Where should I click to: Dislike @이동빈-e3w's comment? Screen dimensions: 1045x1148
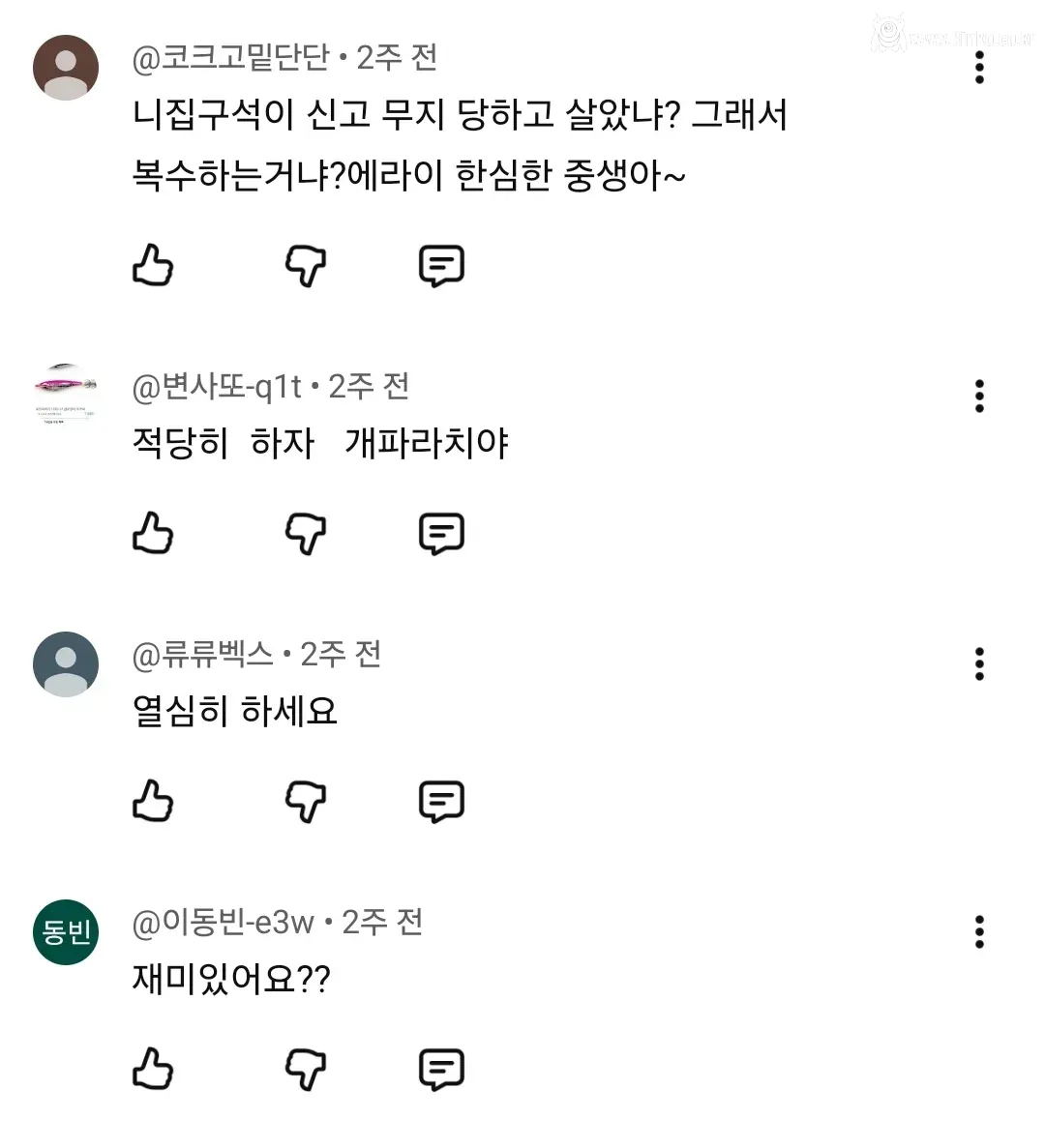coord(305,1069)
